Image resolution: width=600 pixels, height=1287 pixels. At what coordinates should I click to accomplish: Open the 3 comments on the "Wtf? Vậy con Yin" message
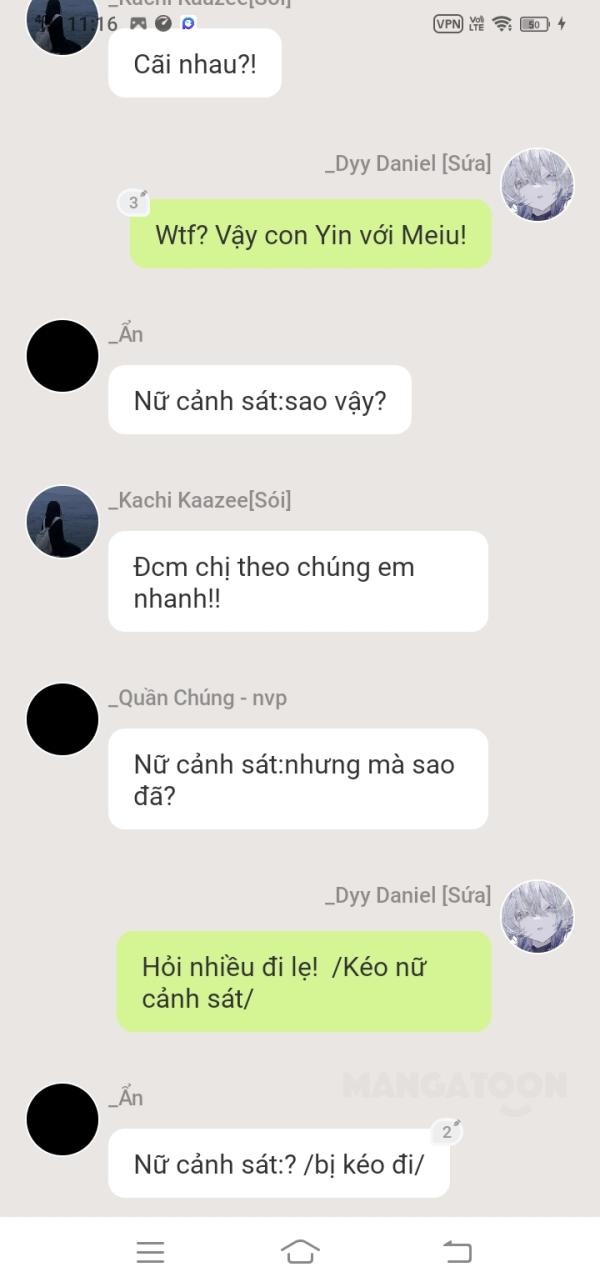[x=133, y=203]
